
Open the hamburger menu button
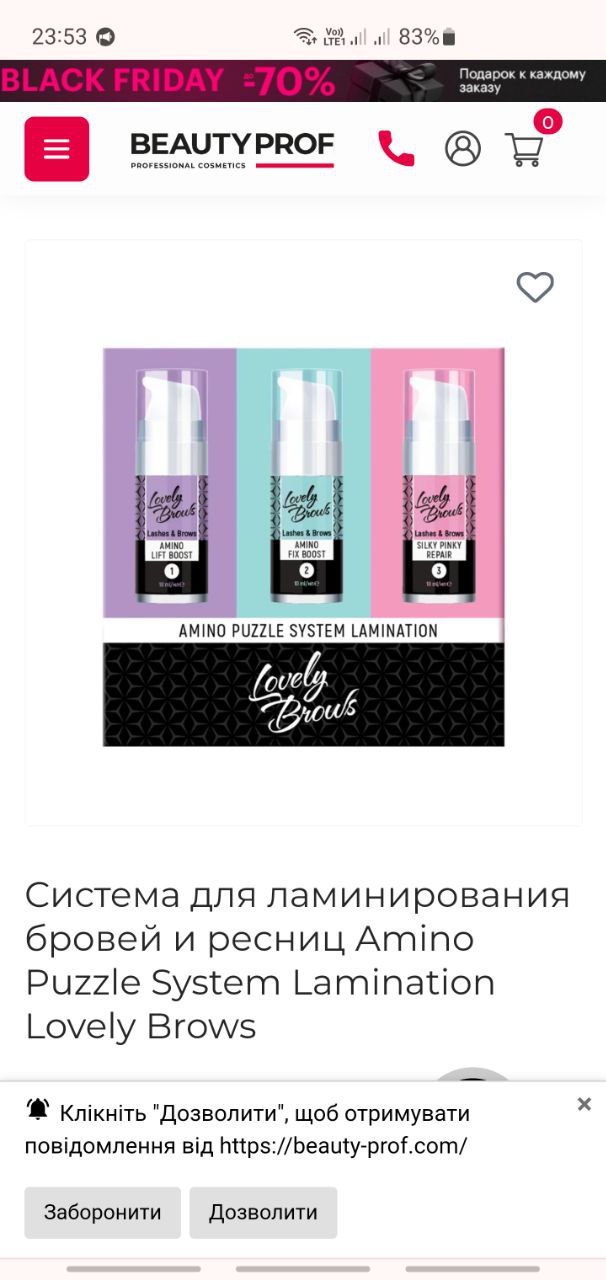coord(57,149)
